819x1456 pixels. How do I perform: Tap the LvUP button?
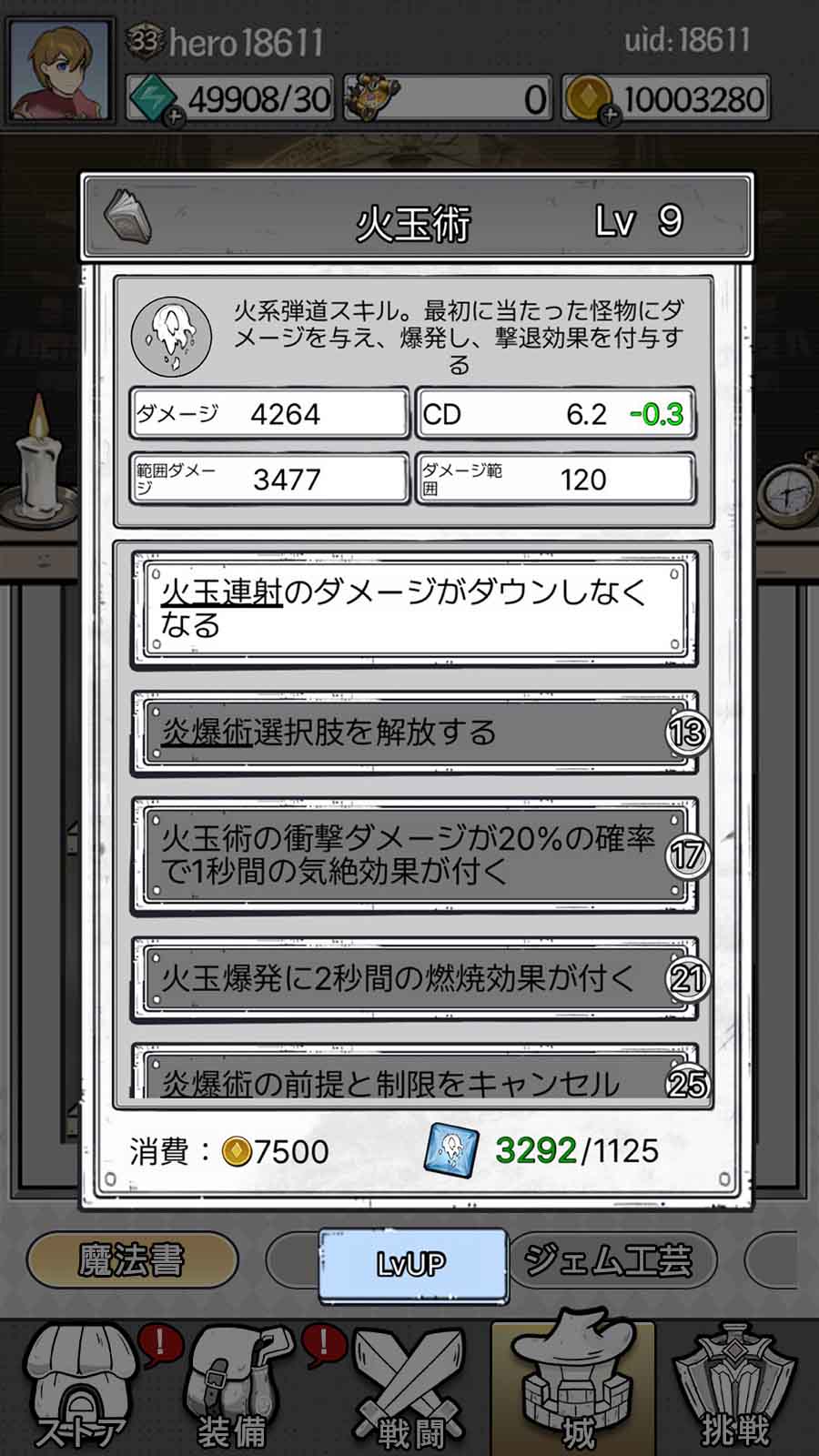(412, 1263)
